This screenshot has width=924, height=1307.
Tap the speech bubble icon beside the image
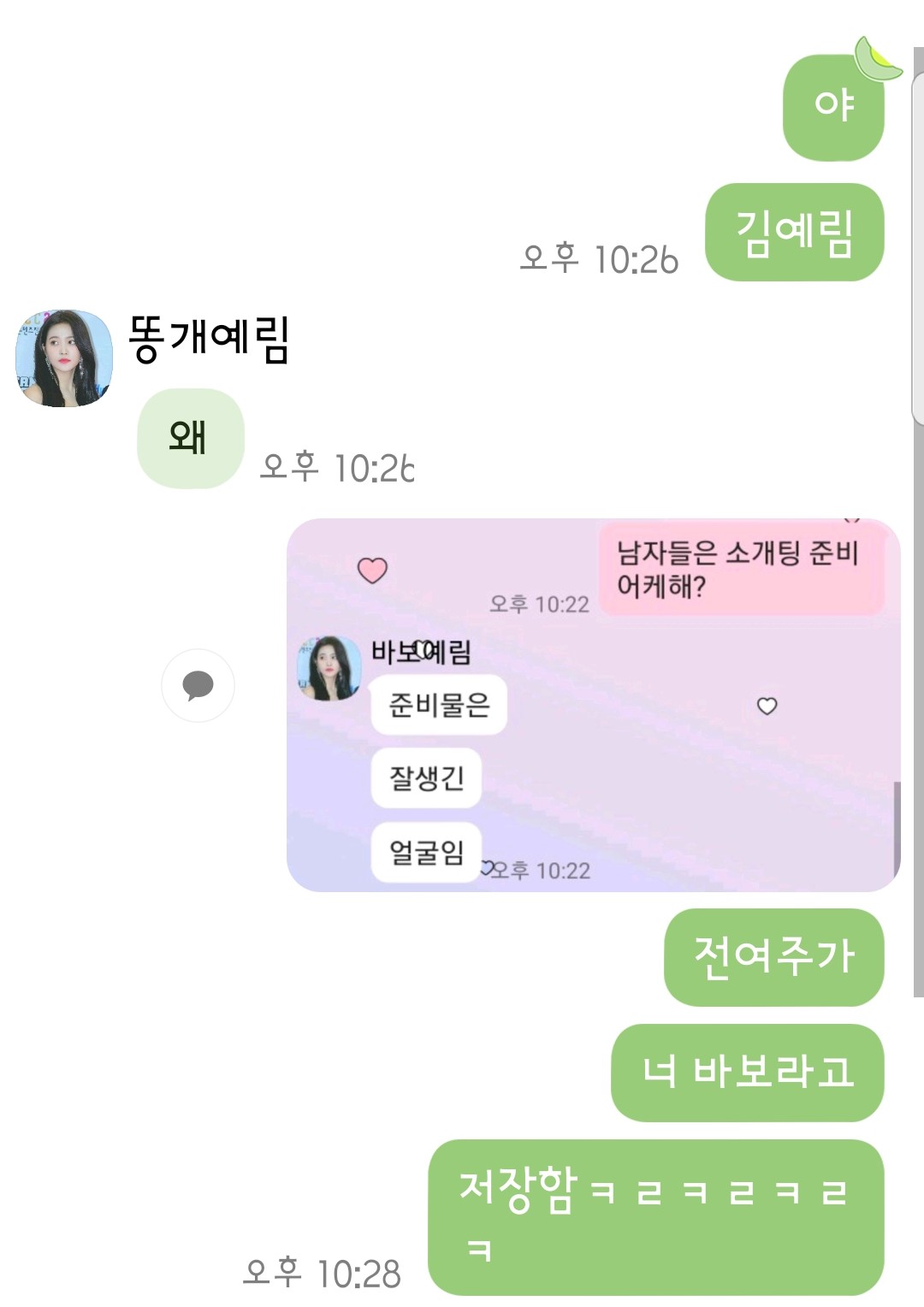[x=198, y=686]
